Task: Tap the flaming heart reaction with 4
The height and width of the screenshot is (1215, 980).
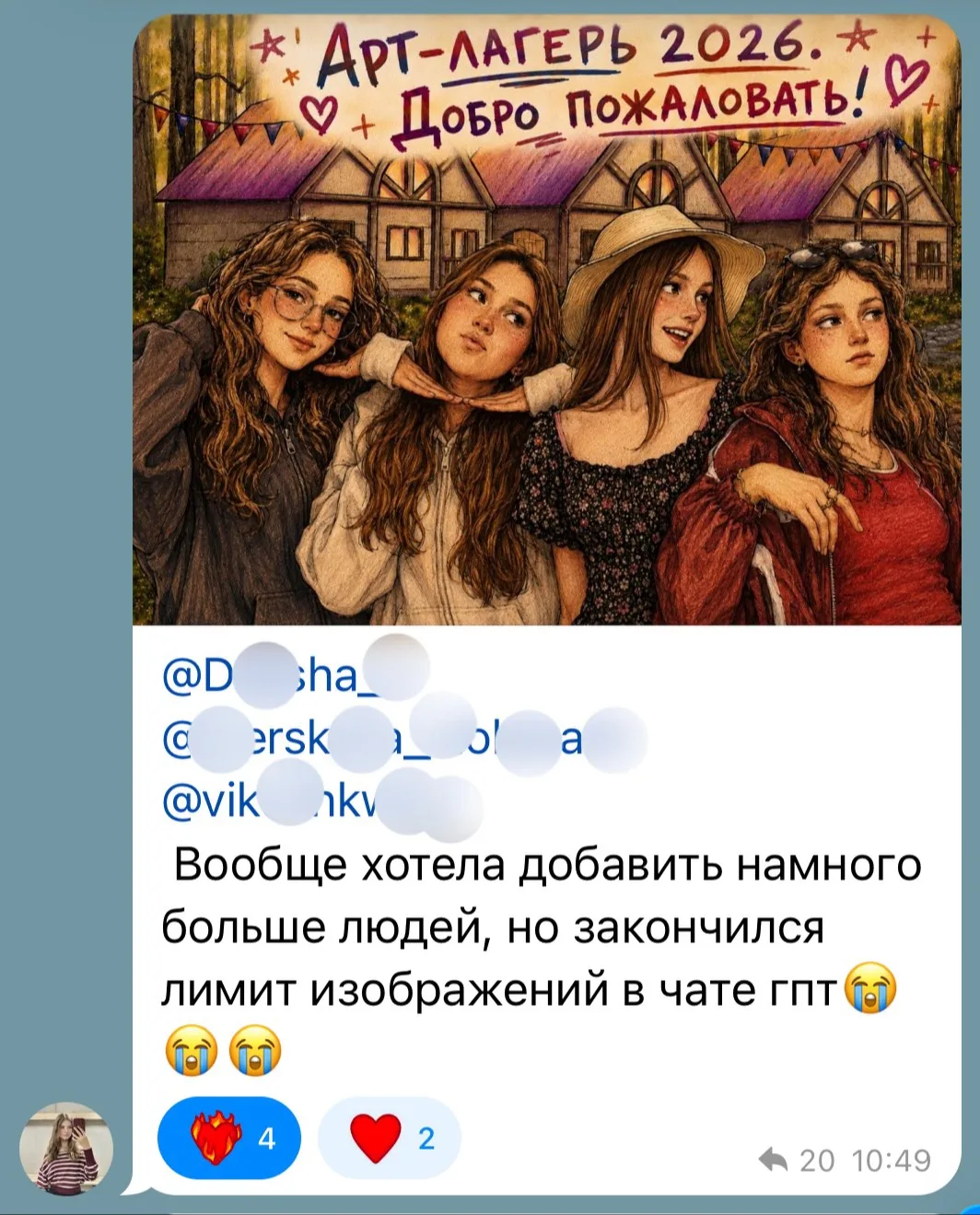Action: 229,1139
